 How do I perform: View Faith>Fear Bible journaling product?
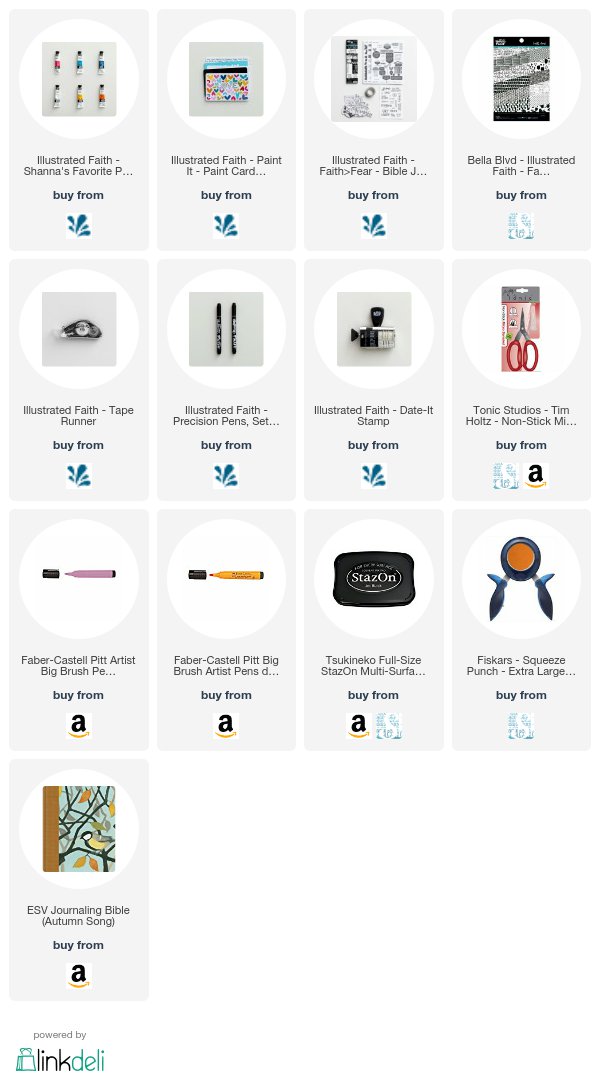pos(373,80)
